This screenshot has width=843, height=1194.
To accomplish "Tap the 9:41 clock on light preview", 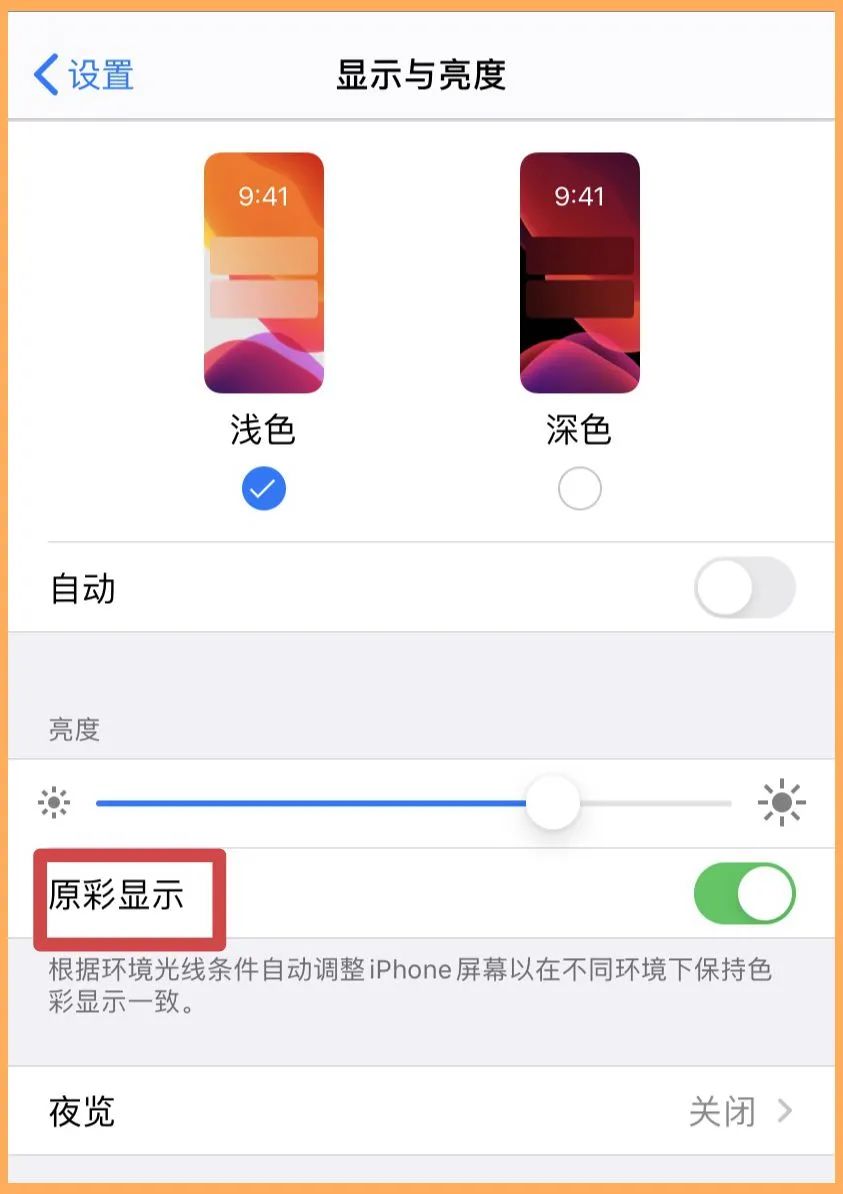I will pyautogui.click(x=263, y=197).
